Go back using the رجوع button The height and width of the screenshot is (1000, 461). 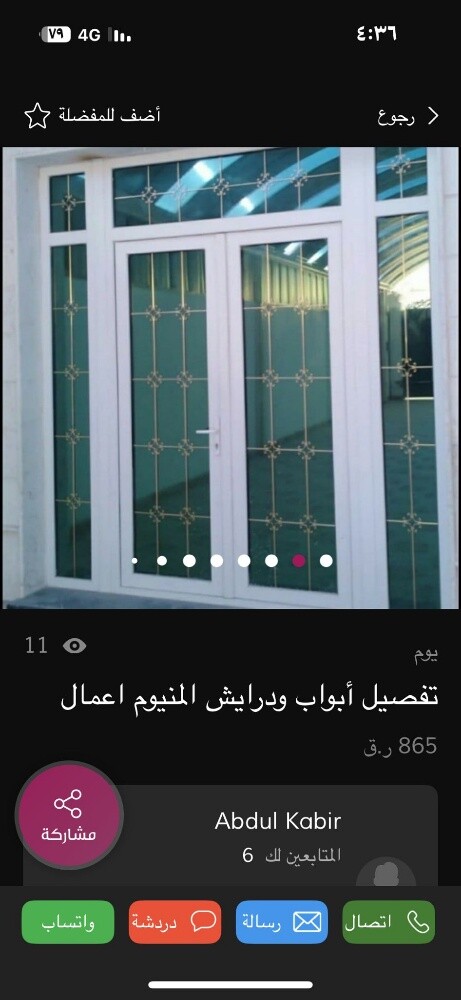tap(407, 116)
